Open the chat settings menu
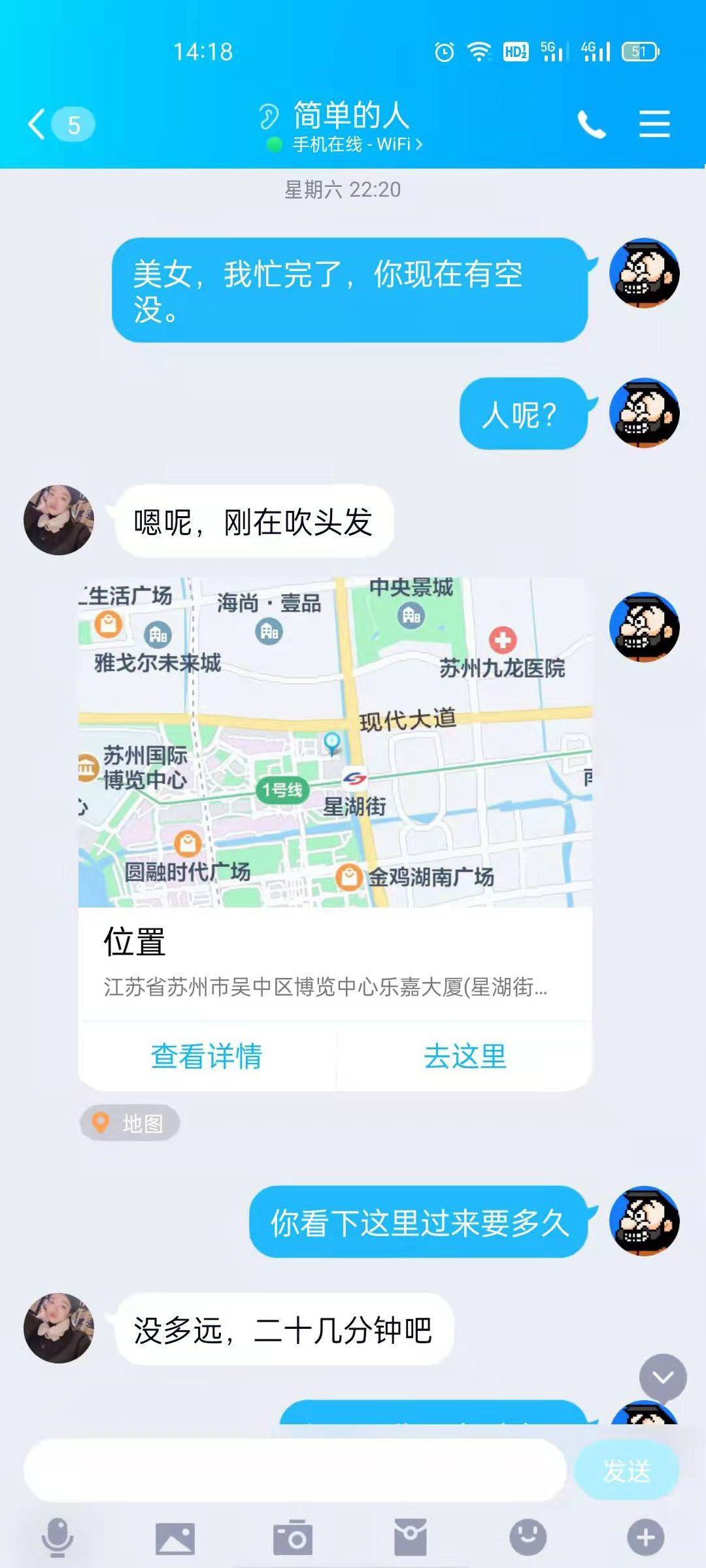The height and width of the screenshot is (1568, 706). [654, 124]
